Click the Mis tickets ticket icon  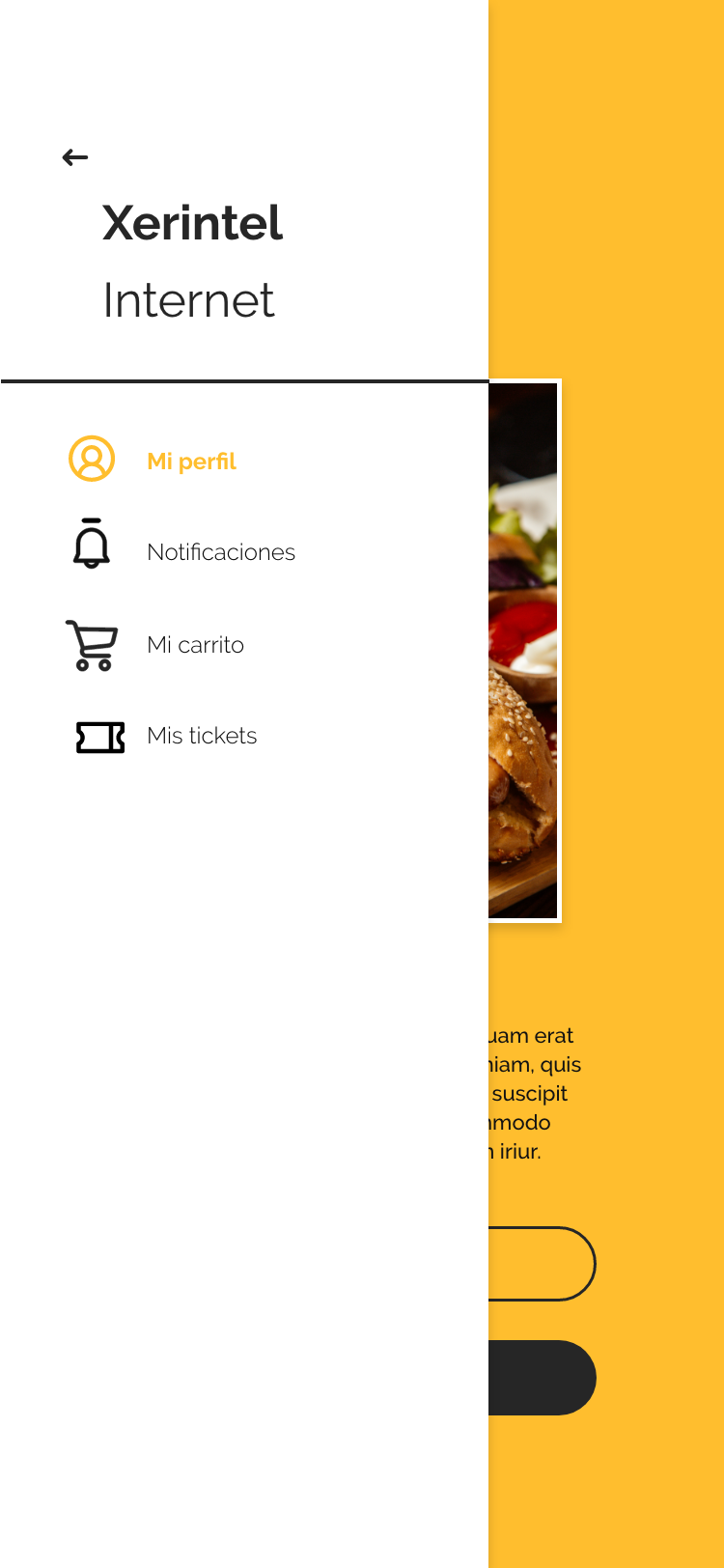(x=100, y=736)
